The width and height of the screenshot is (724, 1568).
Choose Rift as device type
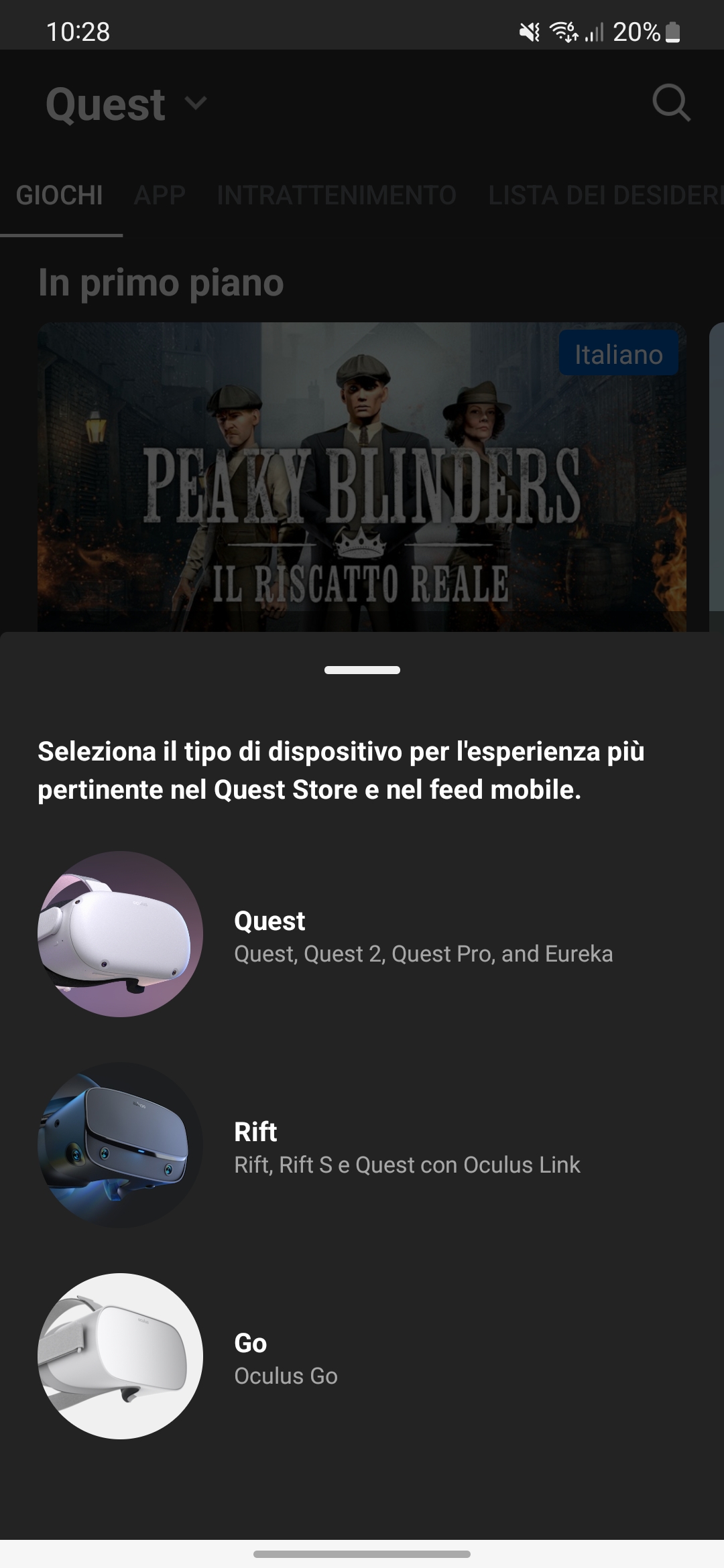pyautogui.click(x=362, y=1145)
